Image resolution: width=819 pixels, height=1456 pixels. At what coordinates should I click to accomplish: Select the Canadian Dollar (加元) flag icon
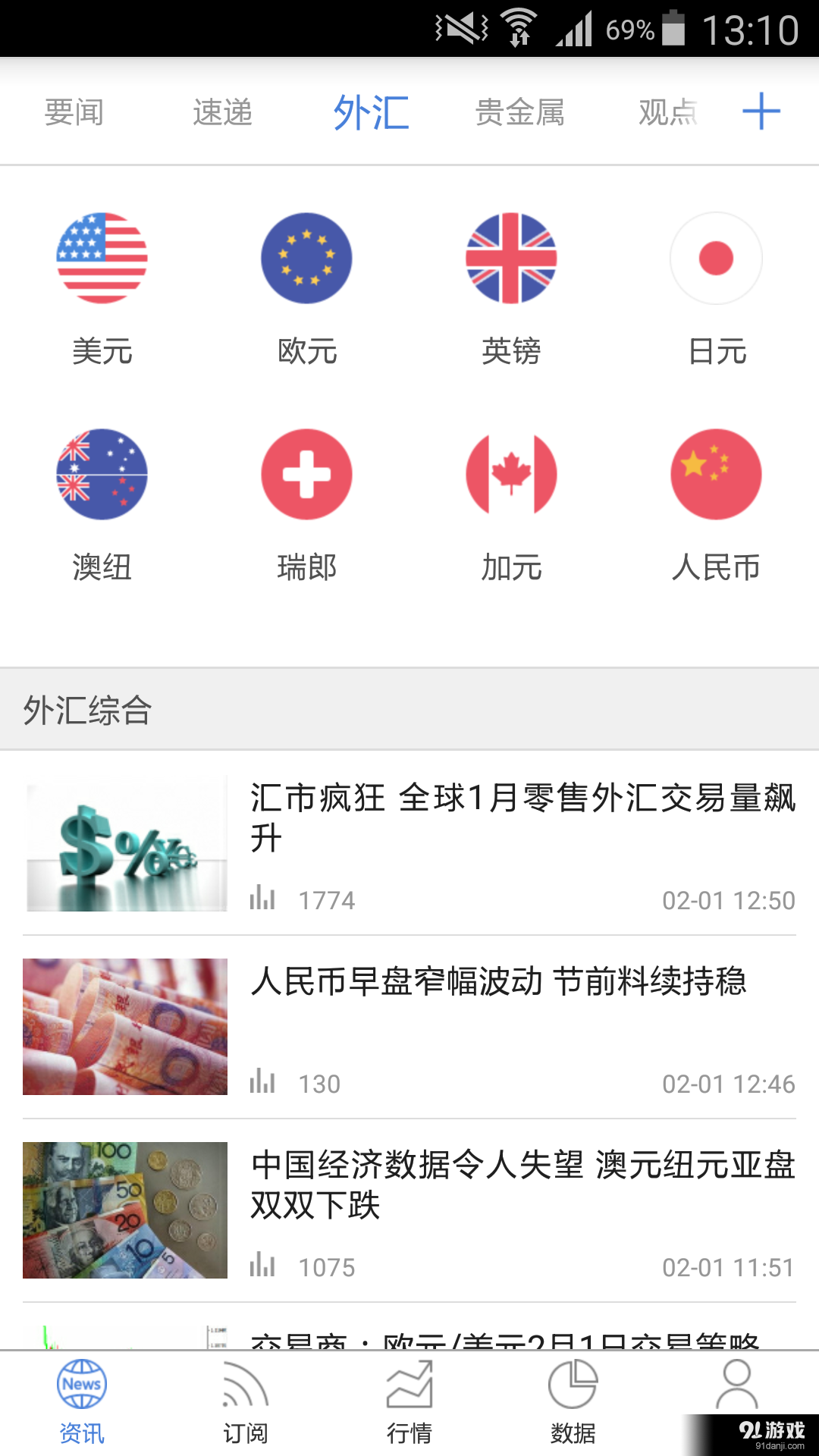click(x=511, y=474)
